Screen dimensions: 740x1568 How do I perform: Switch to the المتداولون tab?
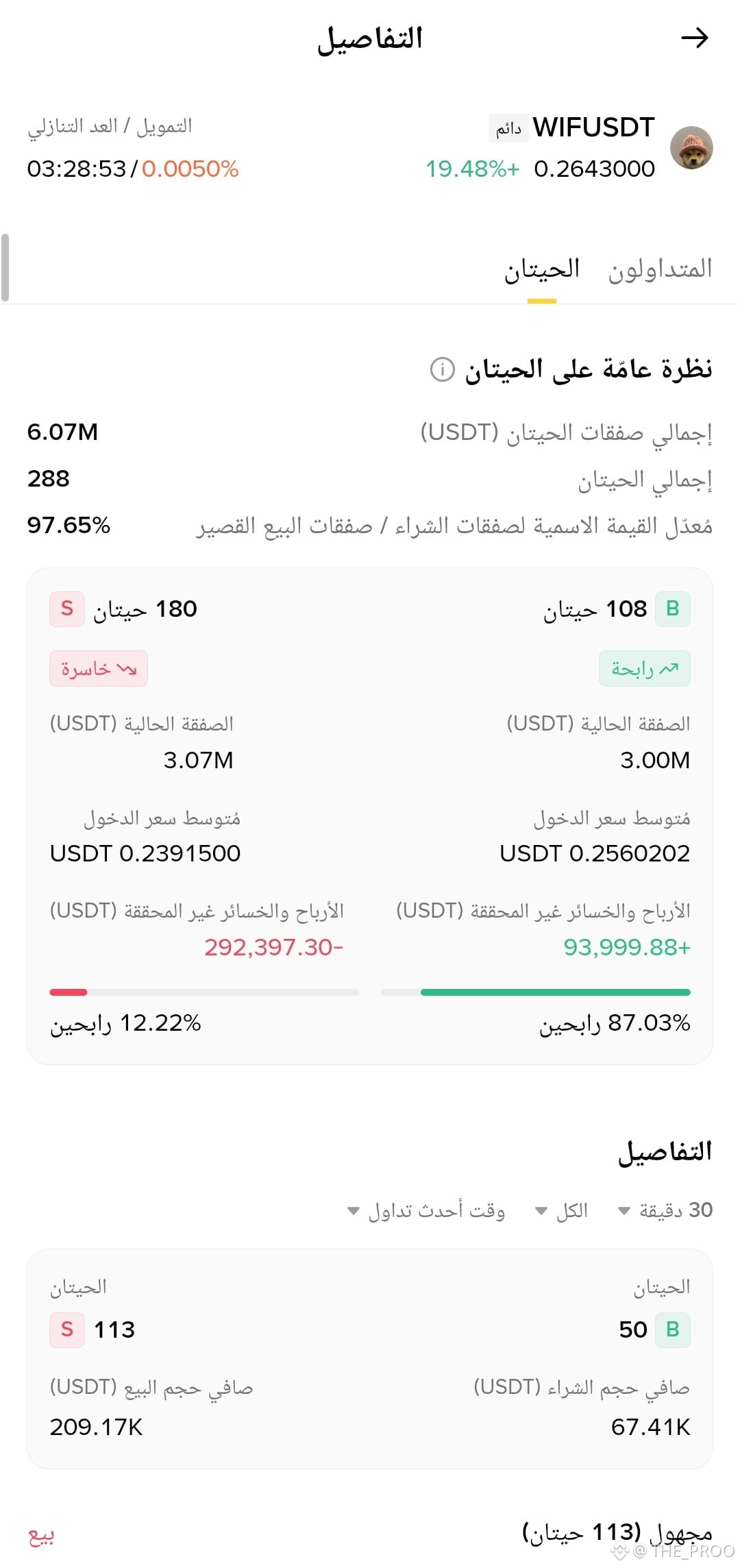[x=660, y=269]
